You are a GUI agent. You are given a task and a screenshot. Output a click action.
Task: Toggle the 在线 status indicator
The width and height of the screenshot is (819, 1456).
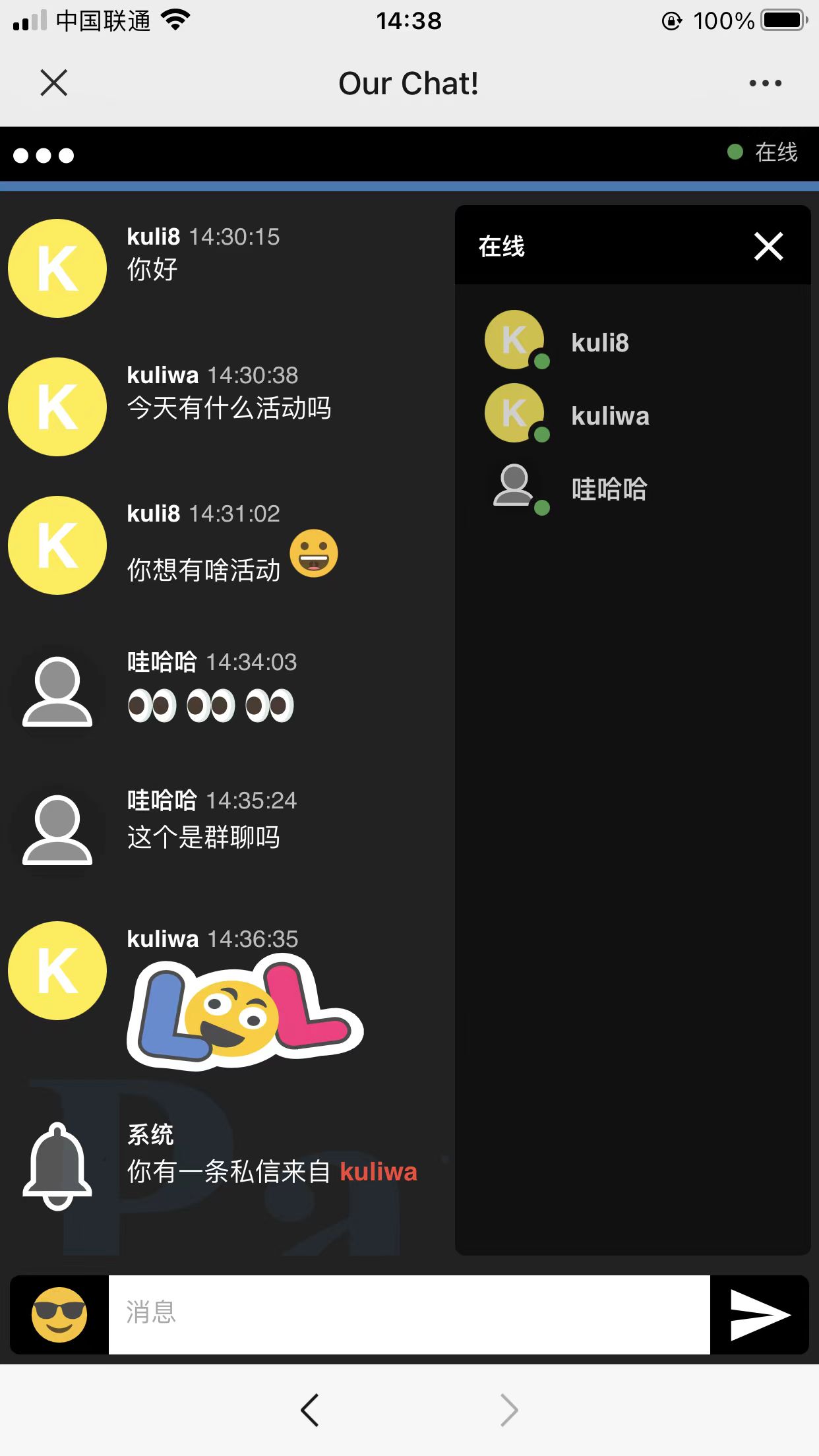click(x=763, y=152)
